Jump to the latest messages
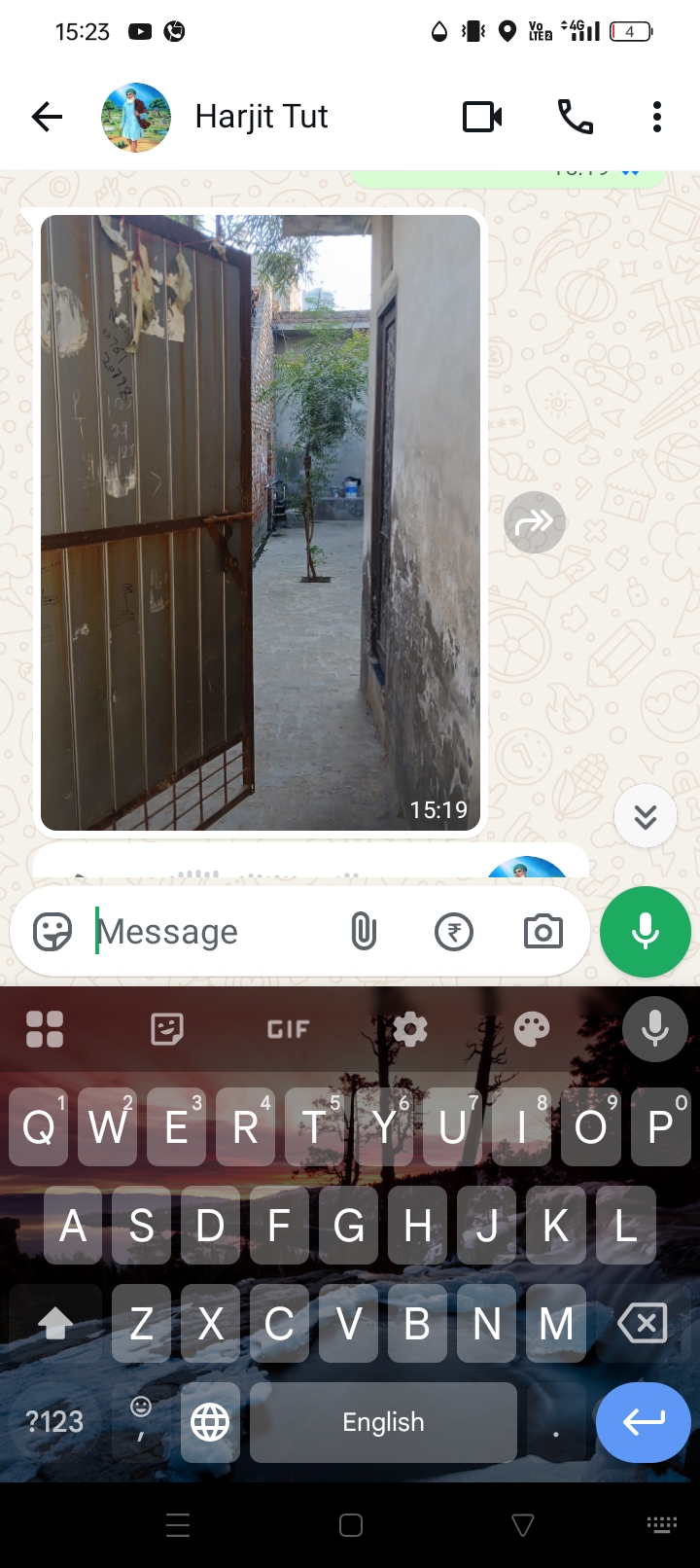Viewport: 700px width, 1568px height. (646, 816)
